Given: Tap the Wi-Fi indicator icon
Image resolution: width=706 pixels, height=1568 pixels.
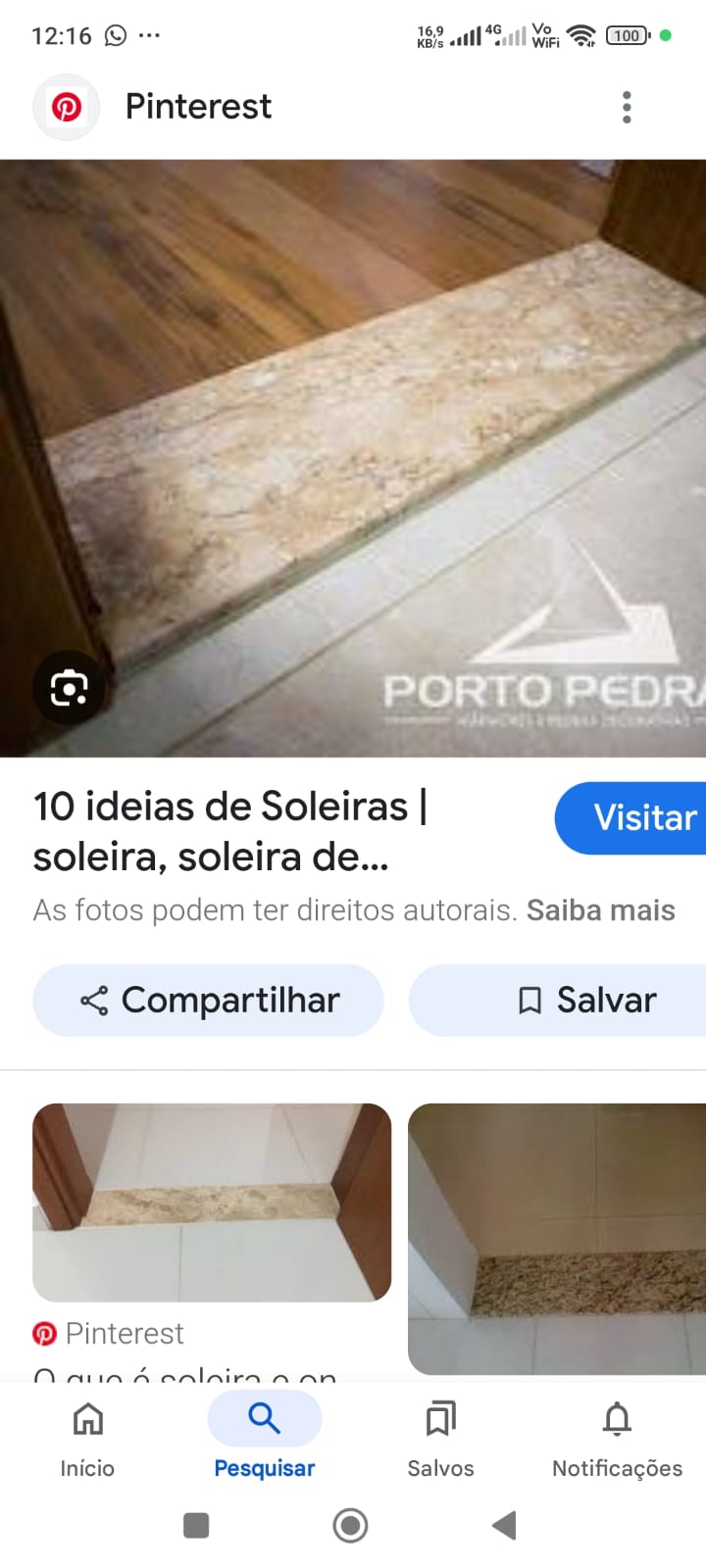Looking at the screenshot, I should pyautogui.click(x=580, y=35).
